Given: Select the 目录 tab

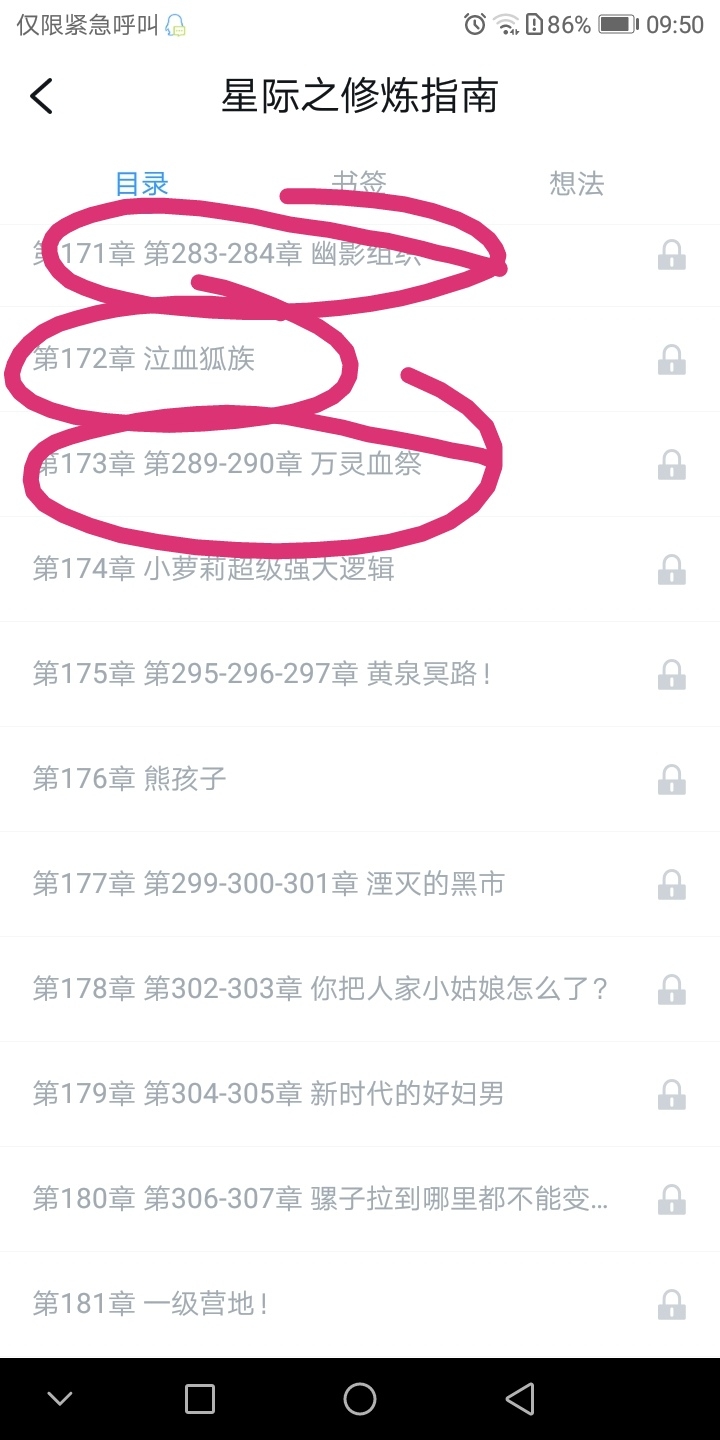Looking at the screenshot, I should tap(142, 183).
